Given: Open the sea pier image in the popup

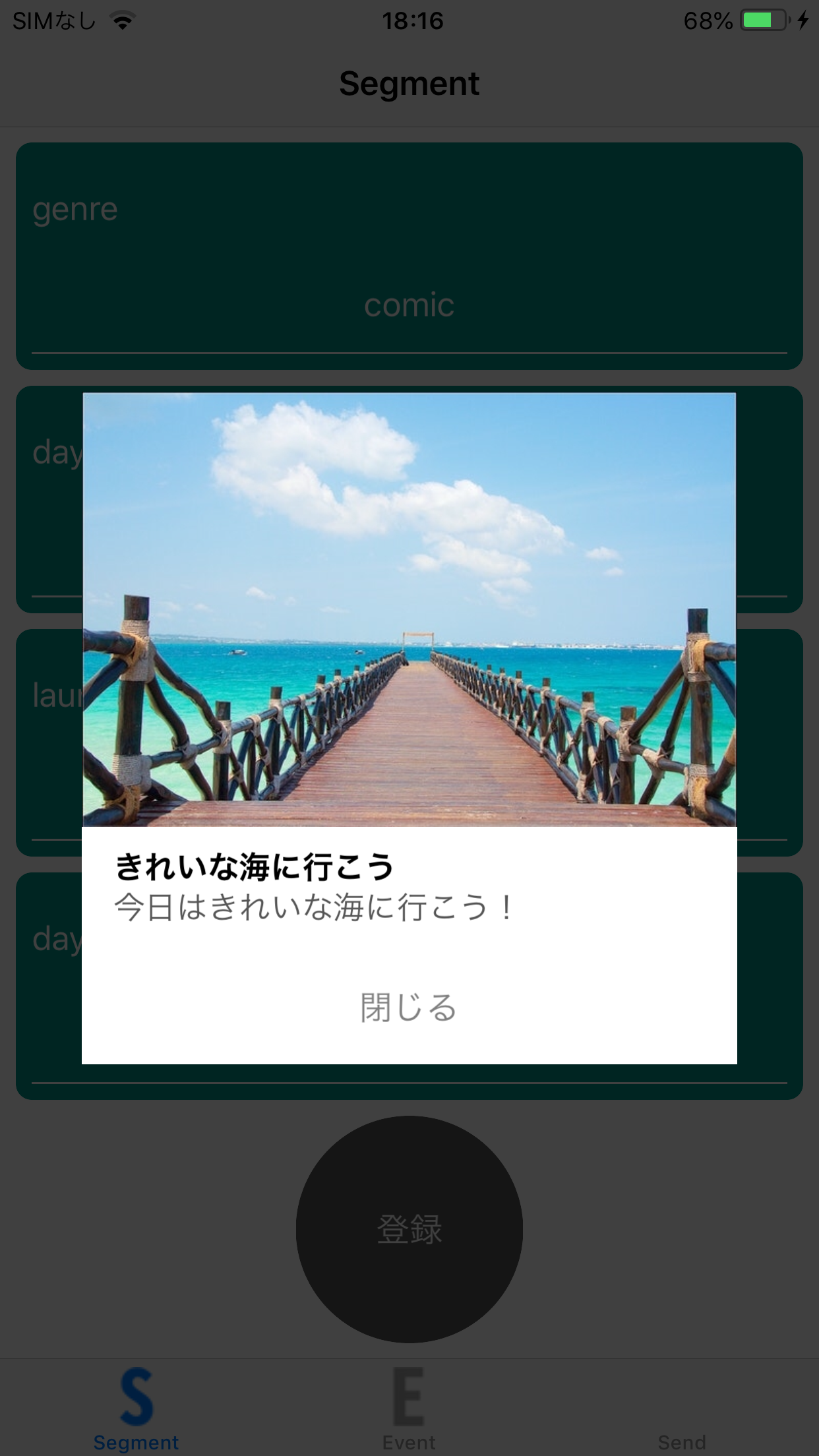Looking at the screenshot, I should tap(409, 609).
